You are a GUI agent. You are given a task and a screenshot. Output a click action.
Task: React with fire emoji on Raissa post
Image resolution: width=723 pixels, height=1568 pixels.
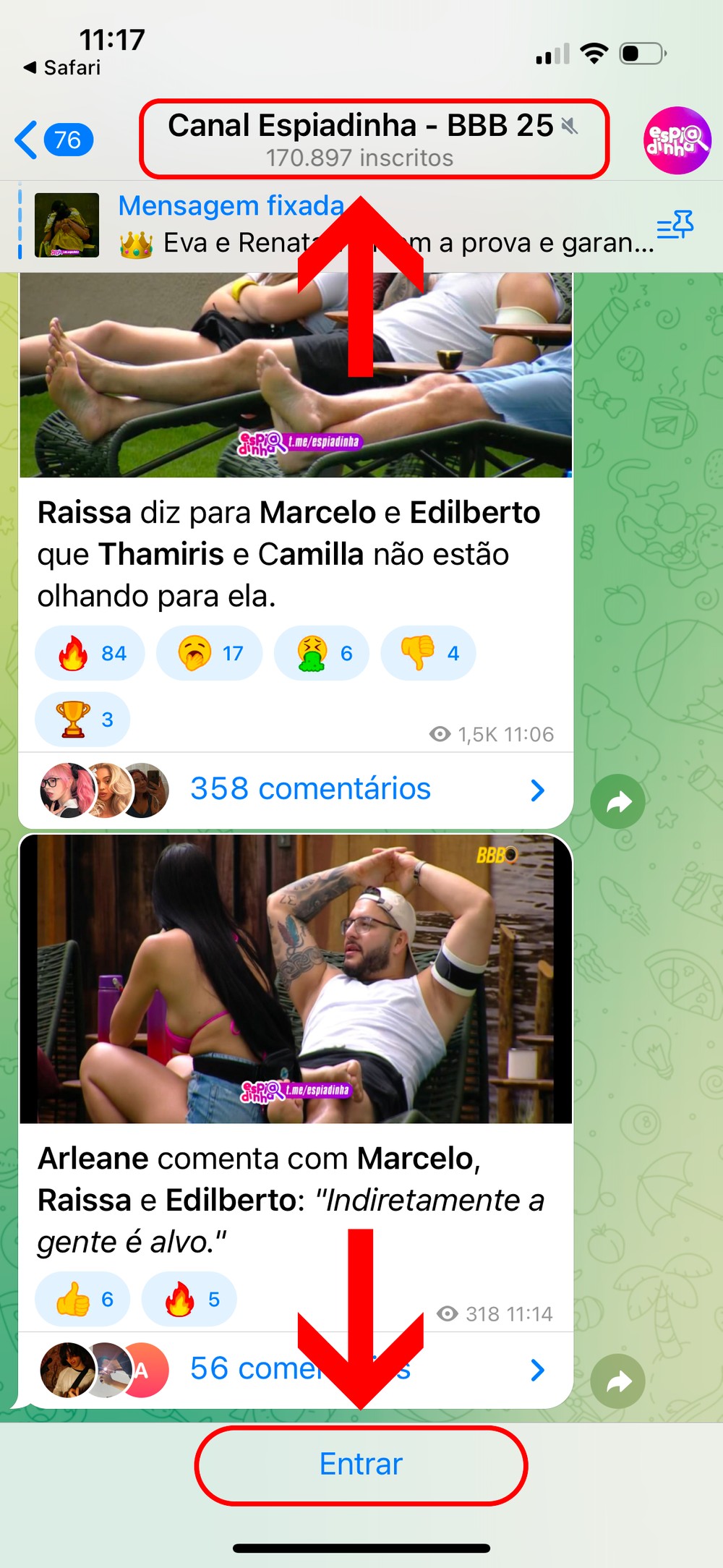click(90, 653)
